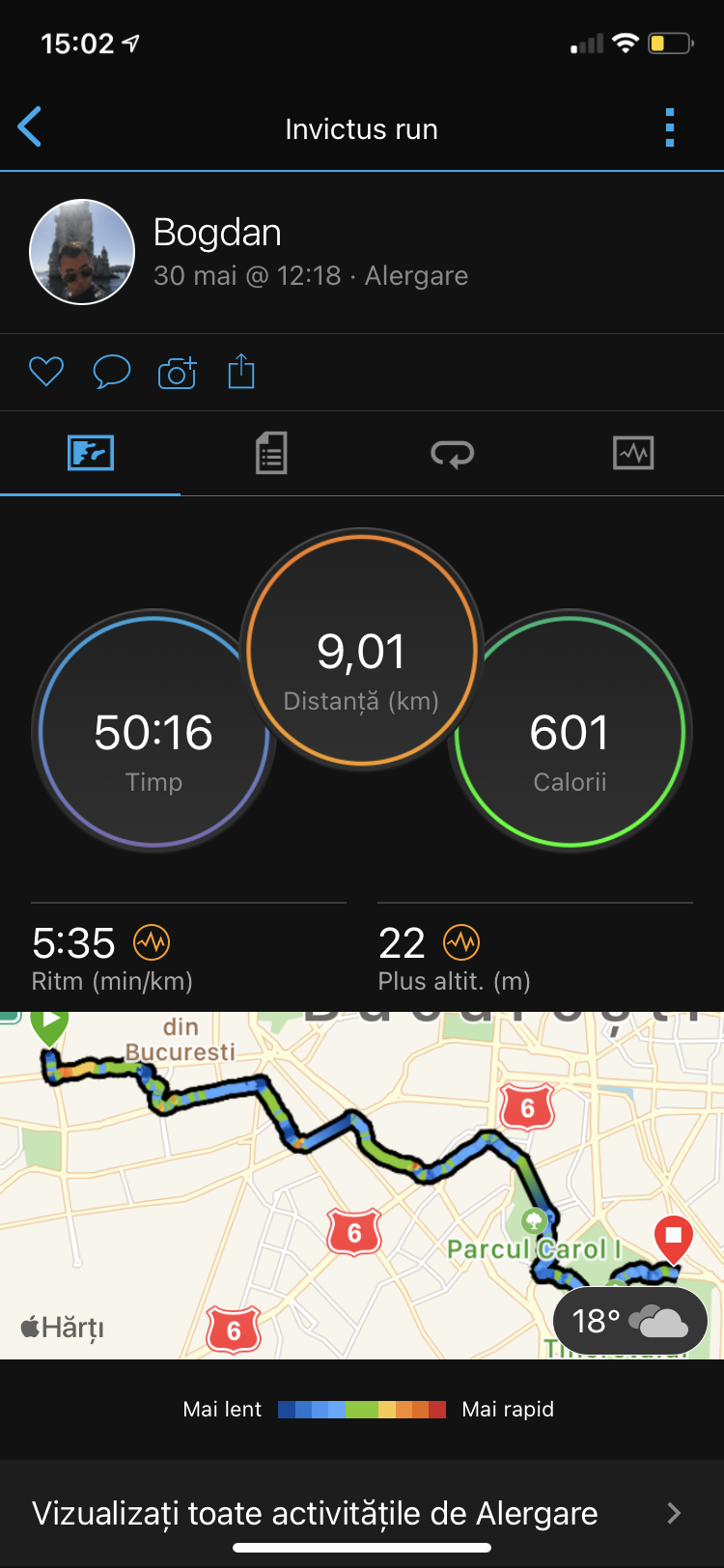Switch to the laps tab
This screenshot has width=724, height=1568.
452,453
